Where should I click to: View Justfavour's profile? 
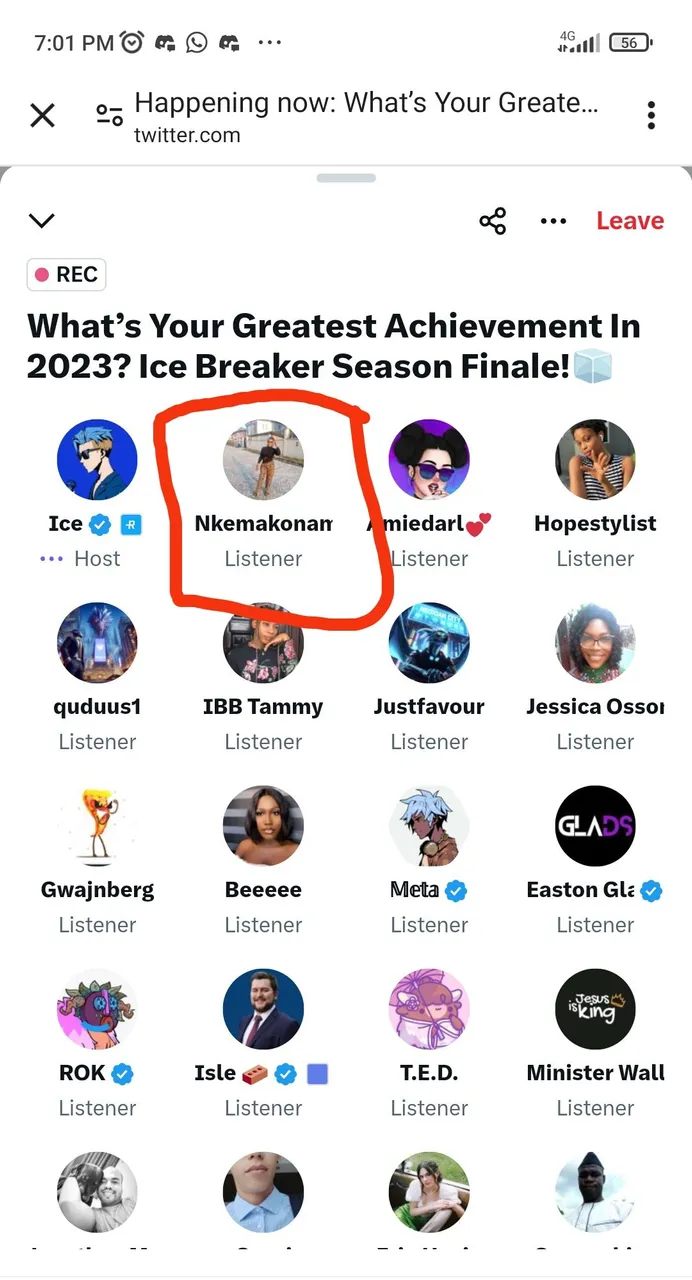(429, 643)
